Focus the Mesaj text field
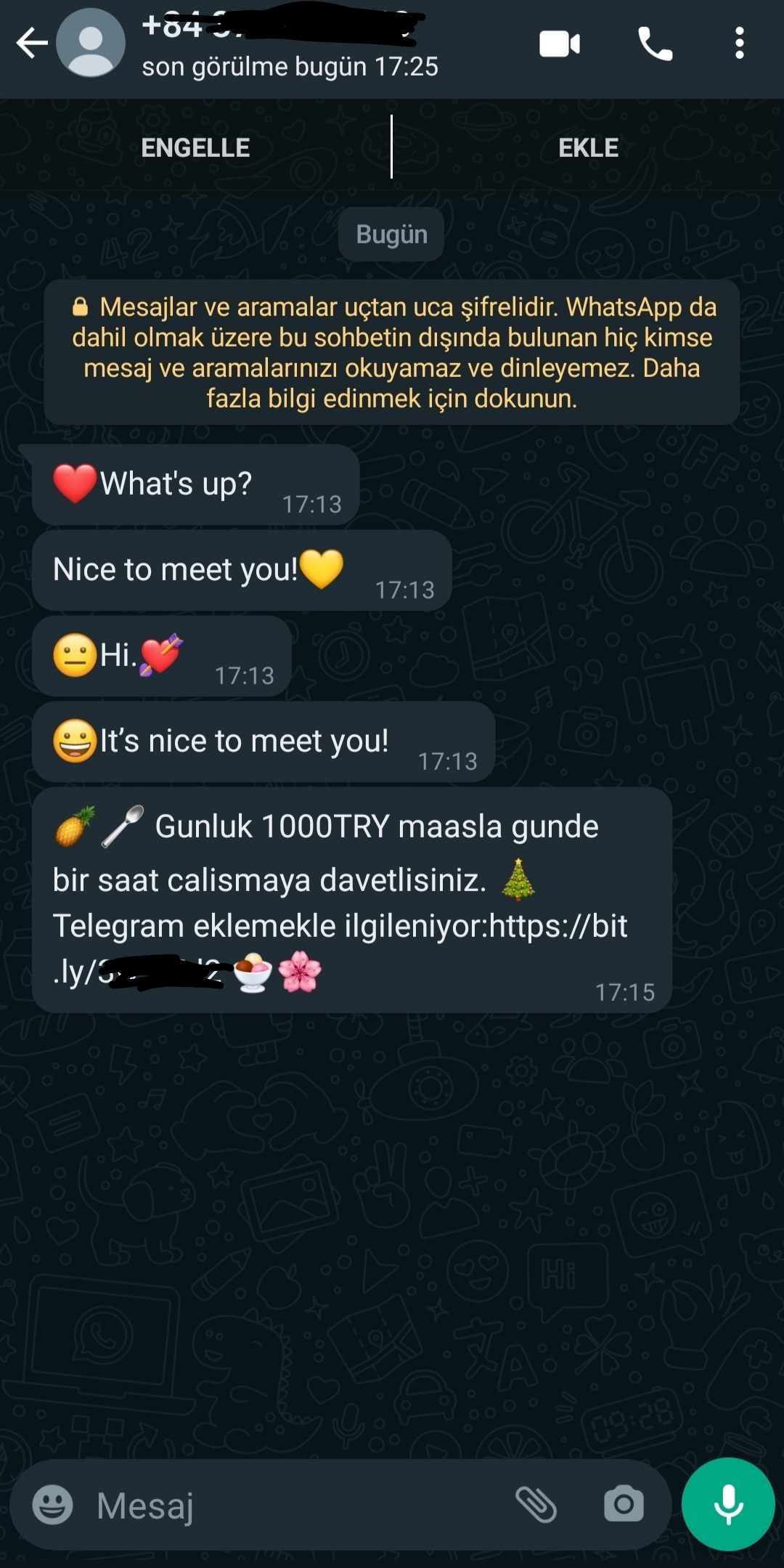The height and width of the screenshot is (1568, 784). pyautogui.click(x=290, y=1505)
